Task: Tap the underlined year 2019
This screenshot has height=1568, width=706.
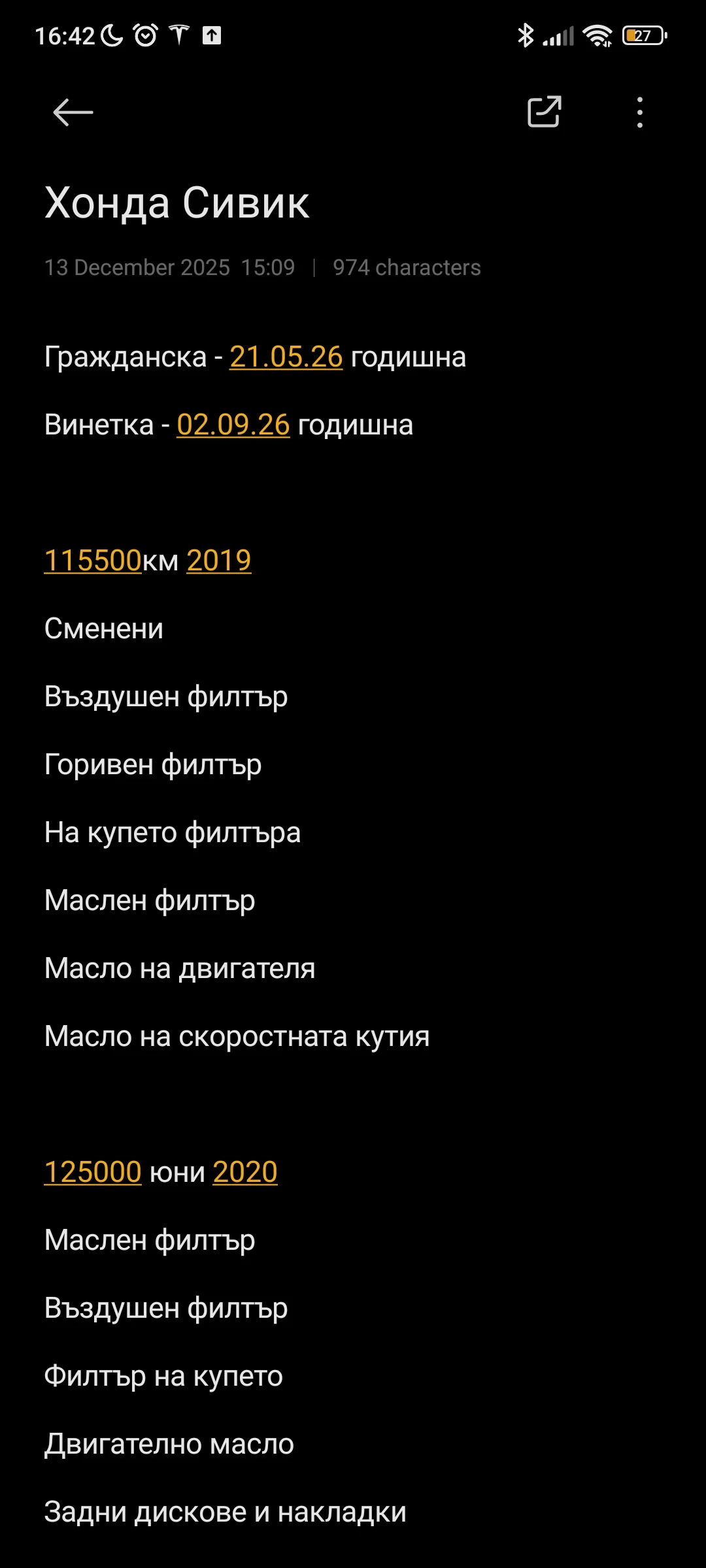Action: pyautogui.click(x=218, y=561)
